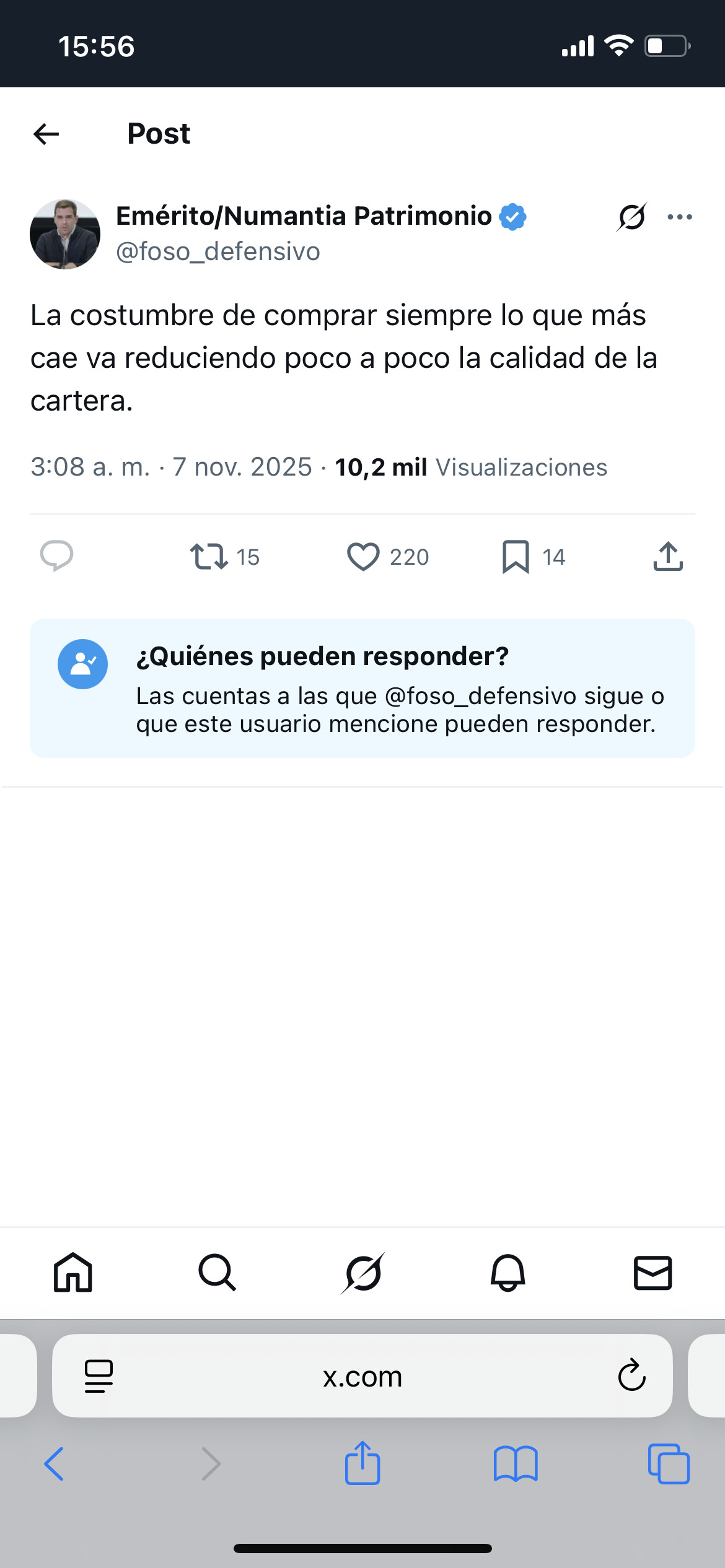Bookmark this post

pyautogui.click(x=516, y=556)
